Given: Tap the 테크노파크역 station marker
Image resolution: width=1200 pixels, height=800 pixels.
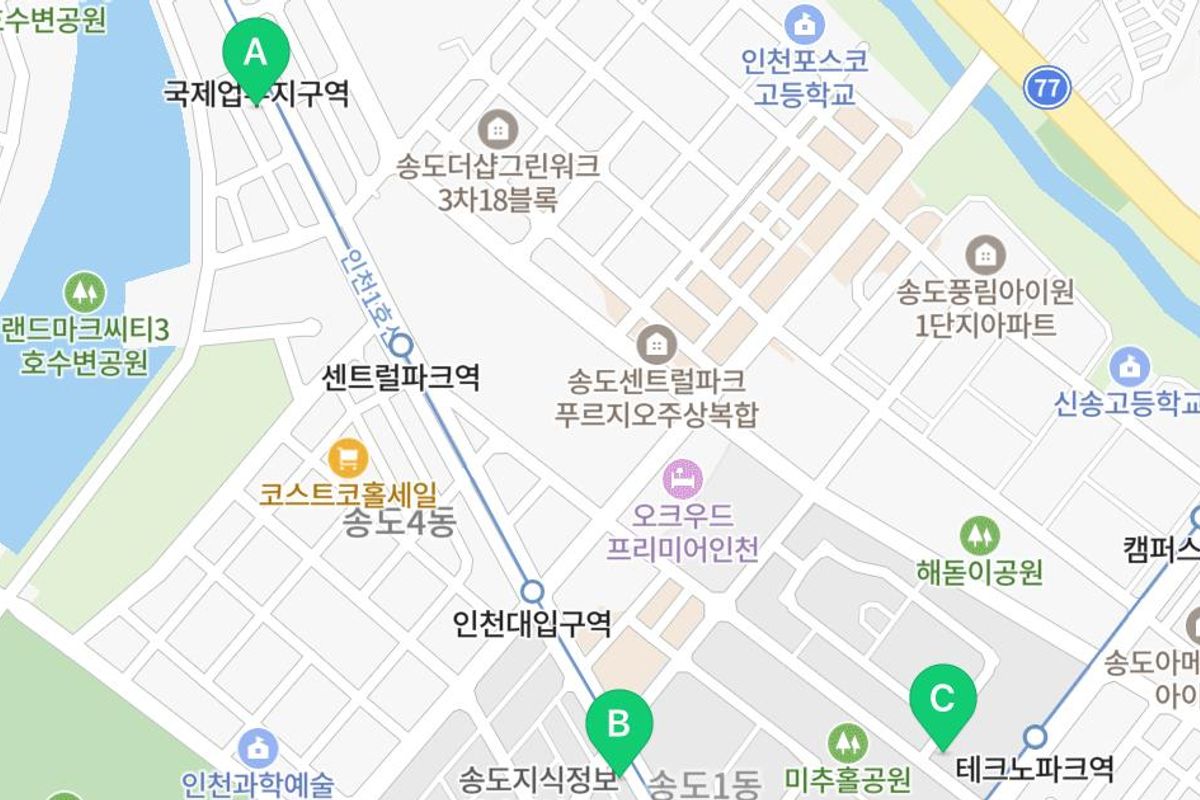Looking at the screenshot, I should (1036, 738).
